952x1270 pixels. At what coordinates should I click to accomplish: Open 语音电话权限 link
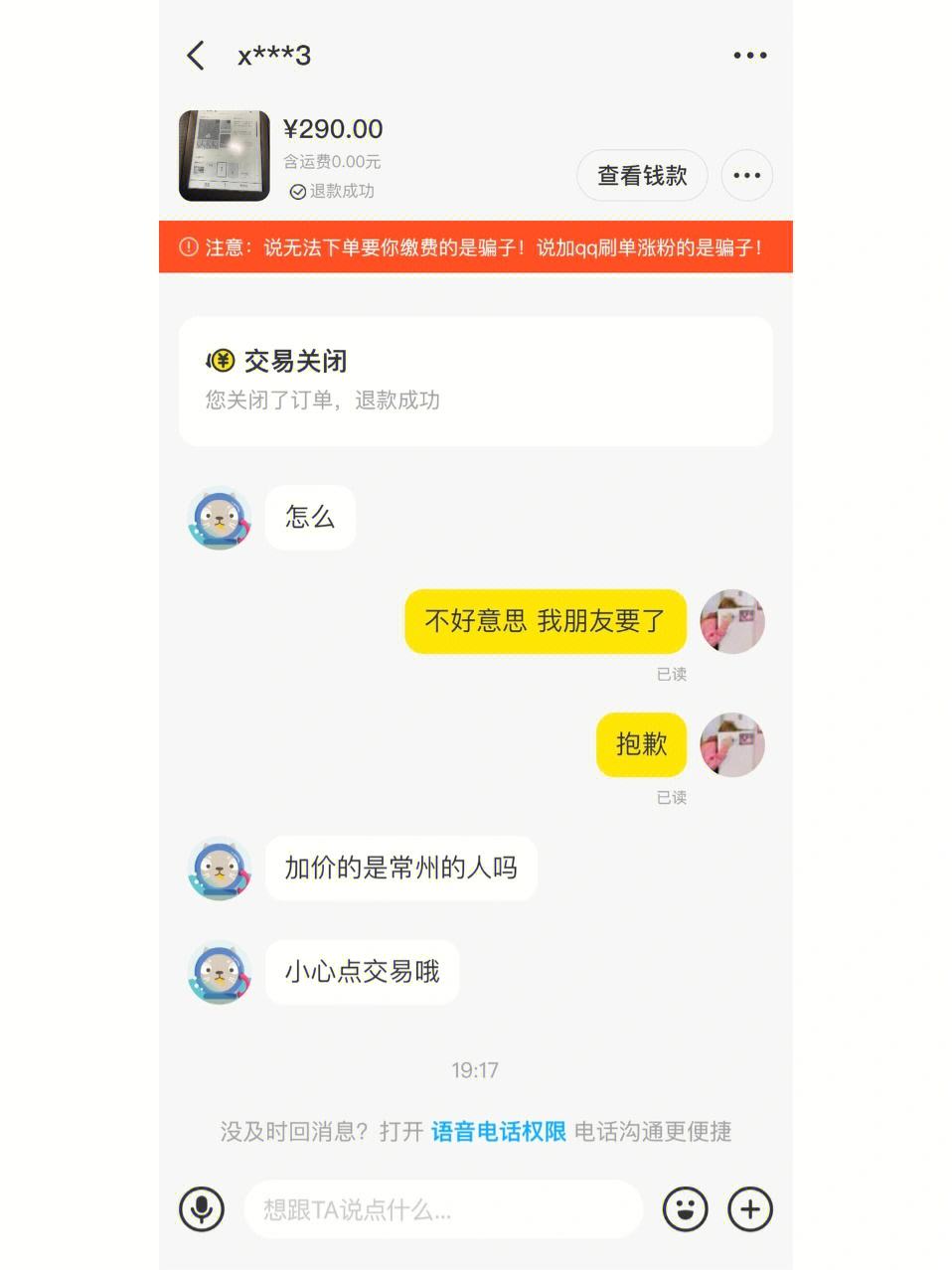coord(498,1131)
